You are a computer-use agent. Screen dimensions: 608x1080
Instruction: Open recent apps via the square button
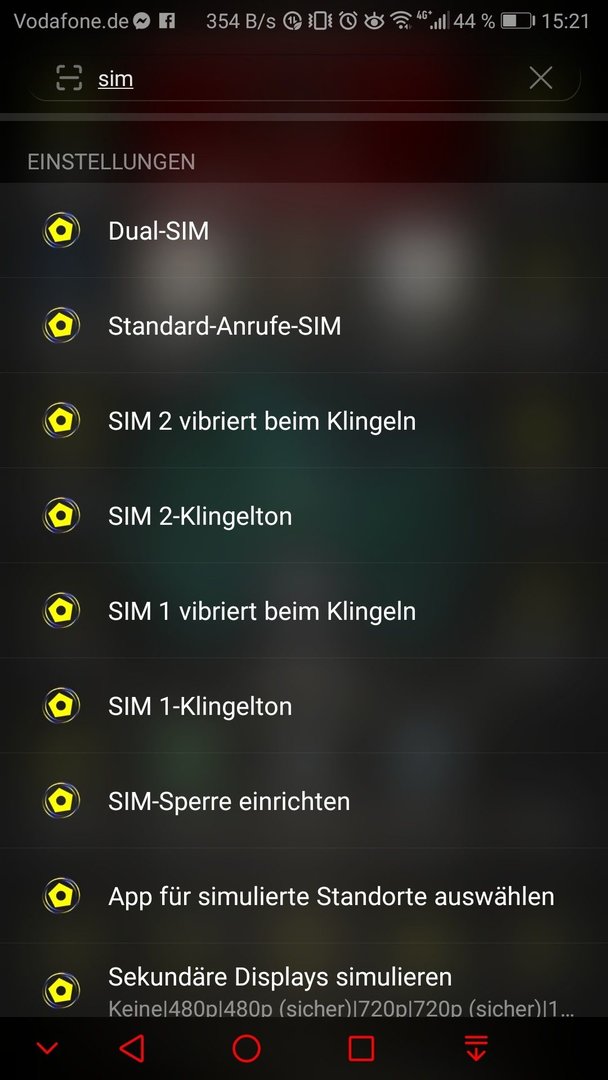[361, 1048]
